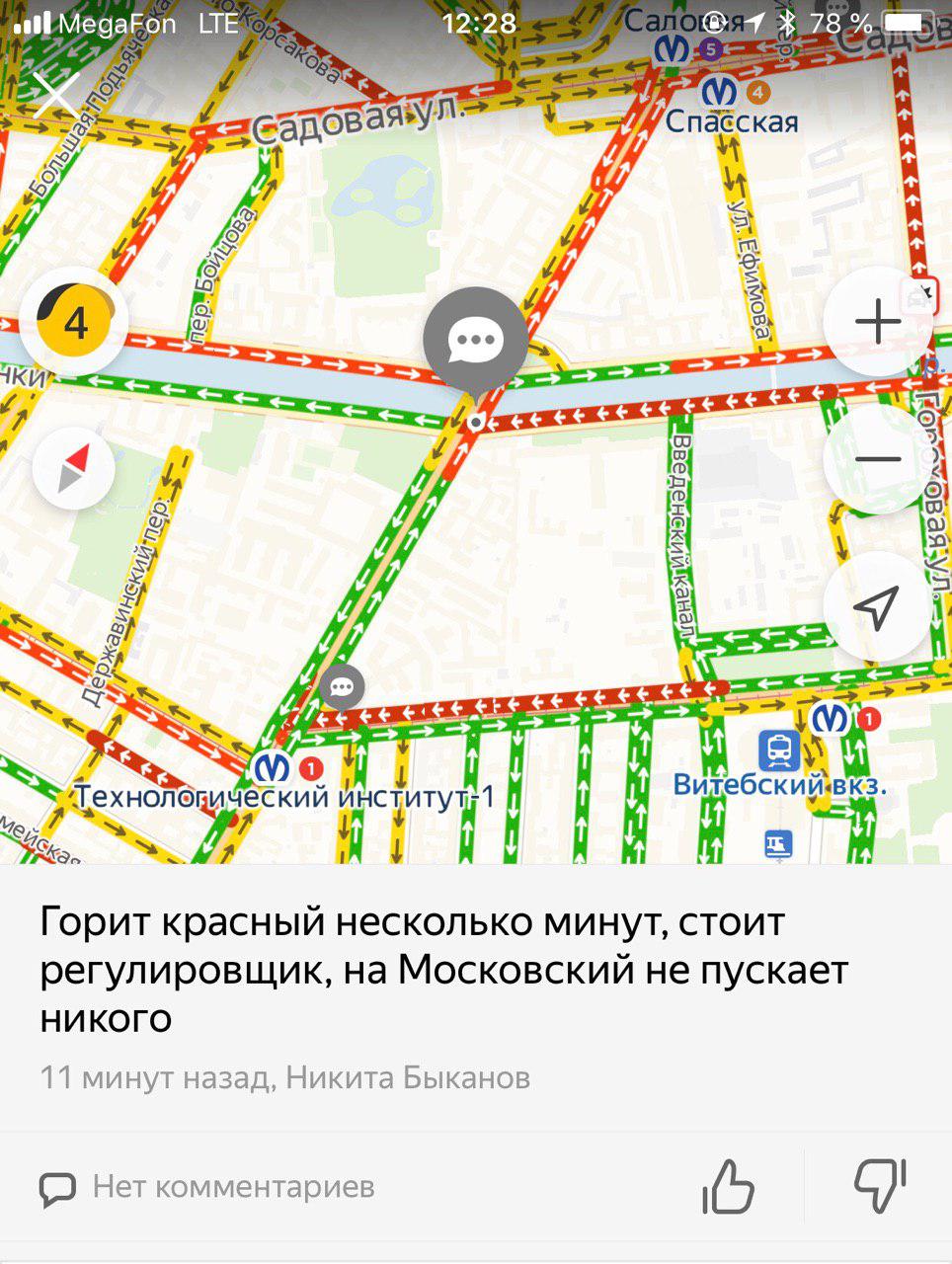Center map on my location
The image size is (952, 1264).
tap(877, 606)
